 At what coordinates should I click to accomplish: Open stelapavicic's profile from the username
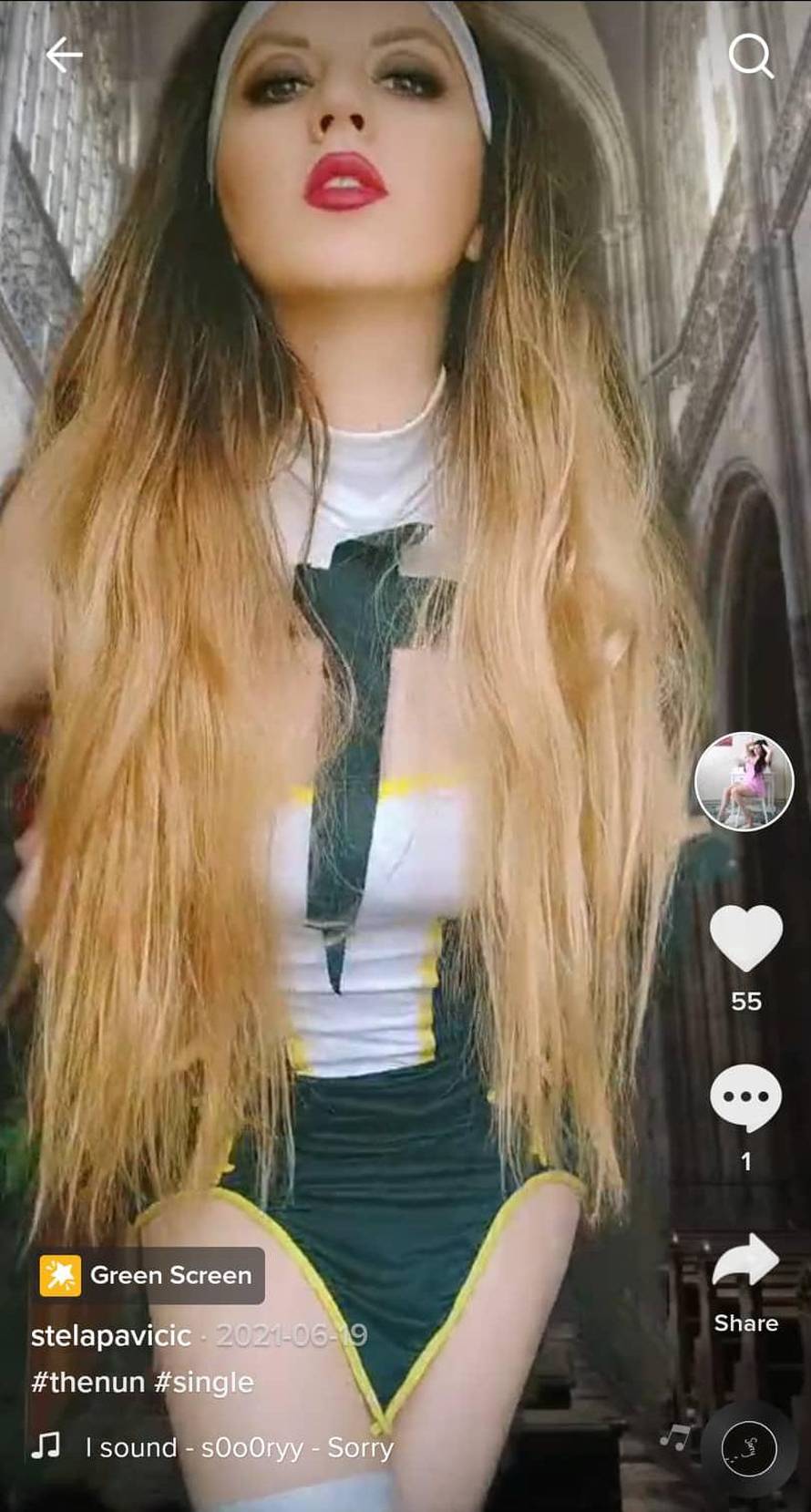click(111, 1335)
